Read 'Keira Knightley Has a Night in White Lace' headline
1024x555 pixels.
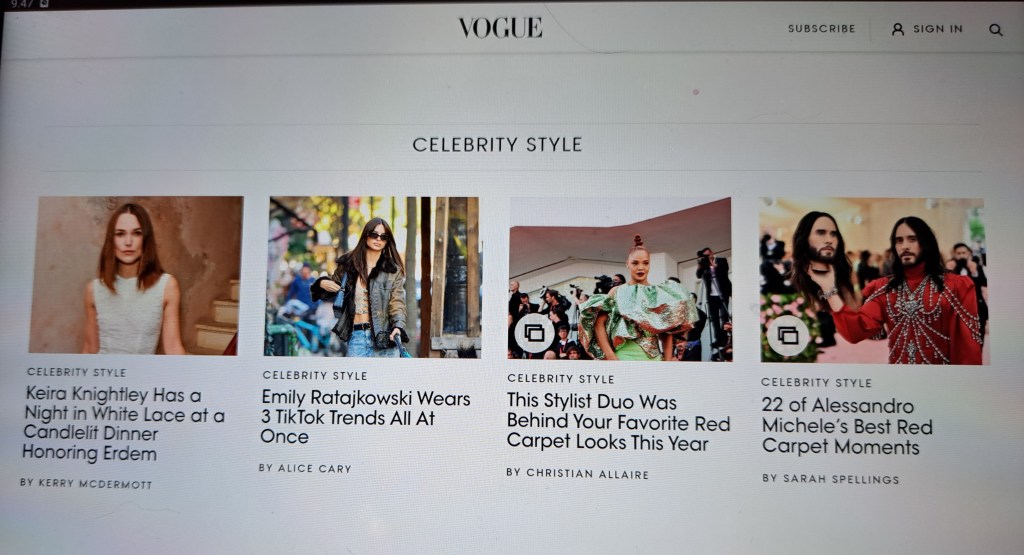(x=125, y=424)
